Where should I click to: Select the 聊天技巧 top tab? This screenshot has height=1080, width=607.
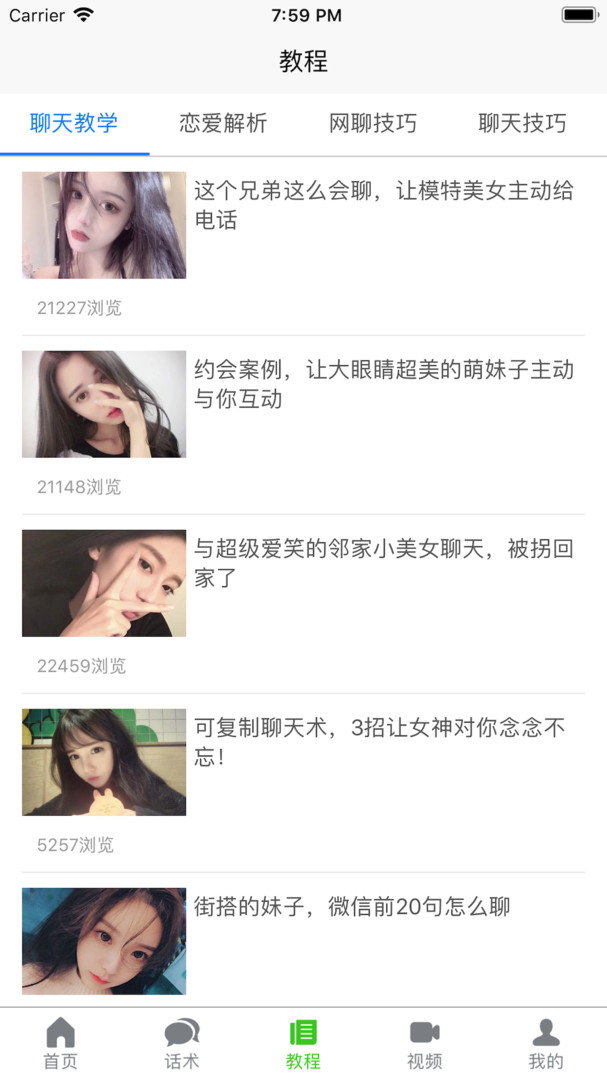tap(522, 123)
